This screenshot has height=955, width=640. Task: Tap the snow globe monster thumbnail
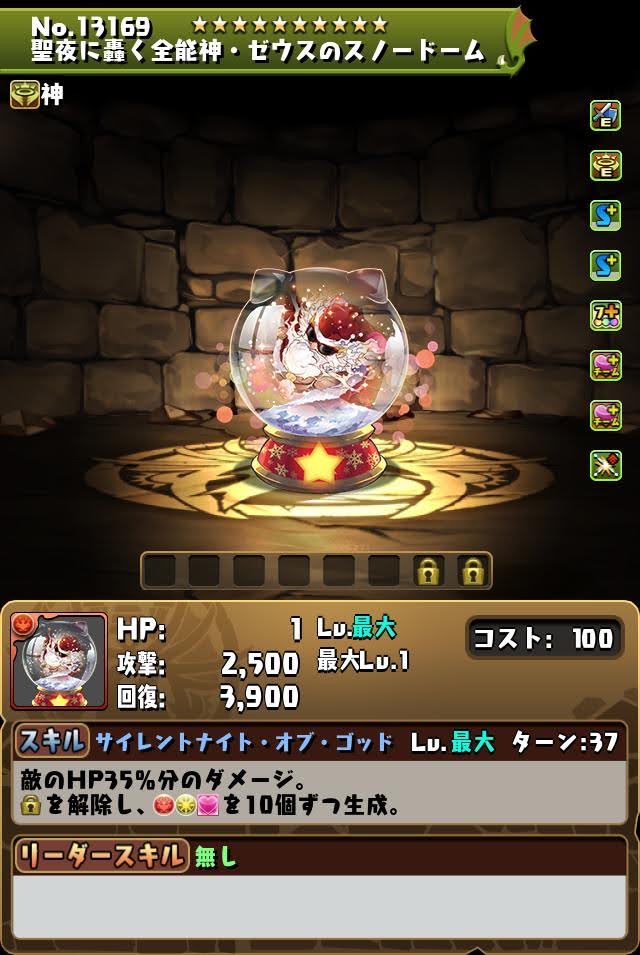[59, 661]
